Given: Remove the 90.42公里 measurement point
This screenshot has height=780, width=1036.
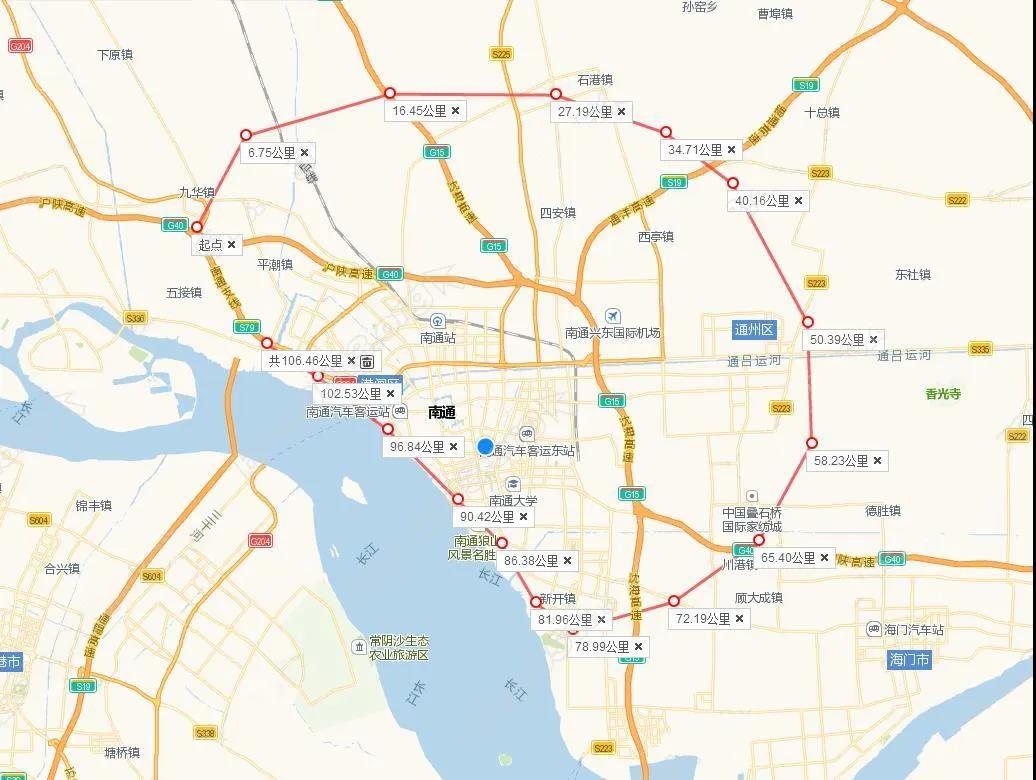Looking at the screenshot, I should tap(524, 517).
